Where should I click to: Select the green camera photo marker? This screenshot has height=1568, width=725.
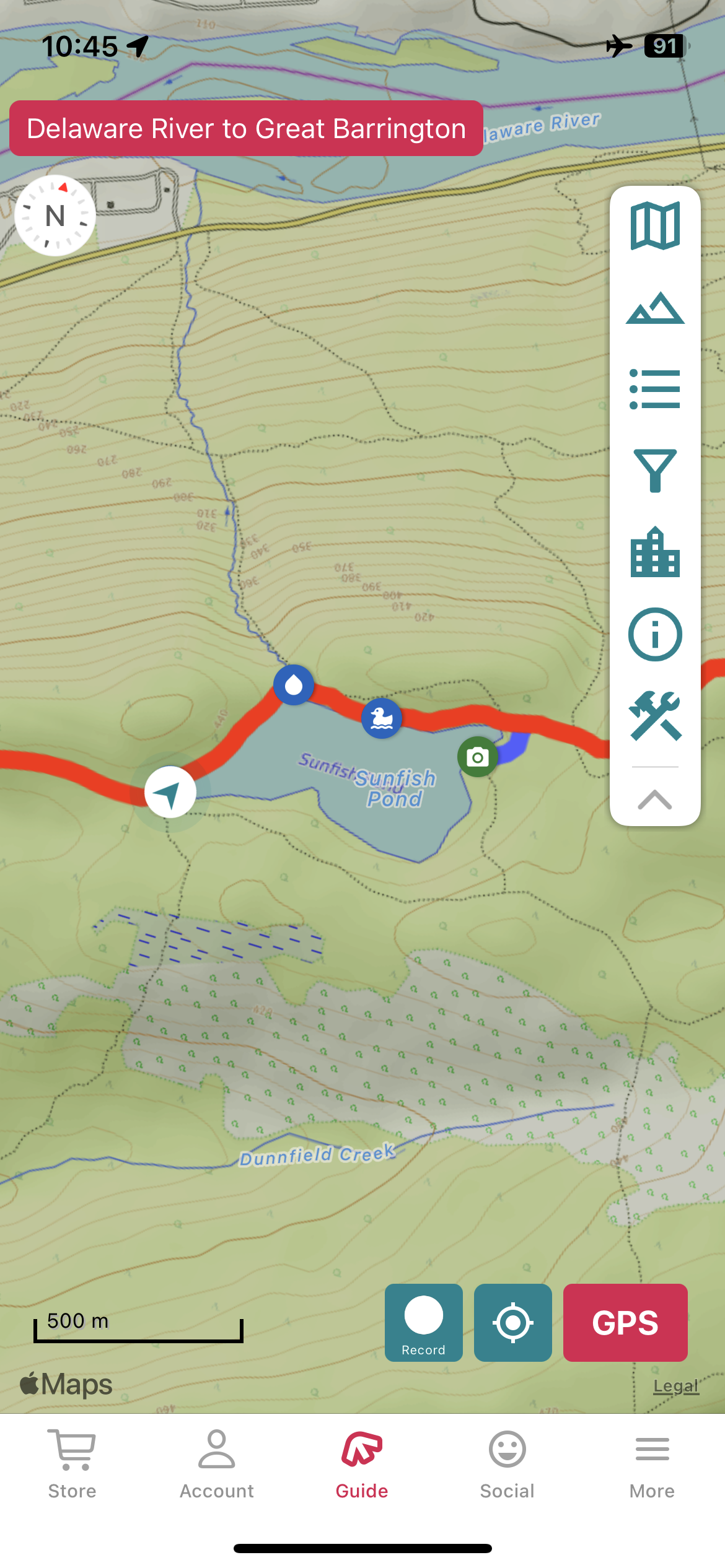tap(478, 757)
